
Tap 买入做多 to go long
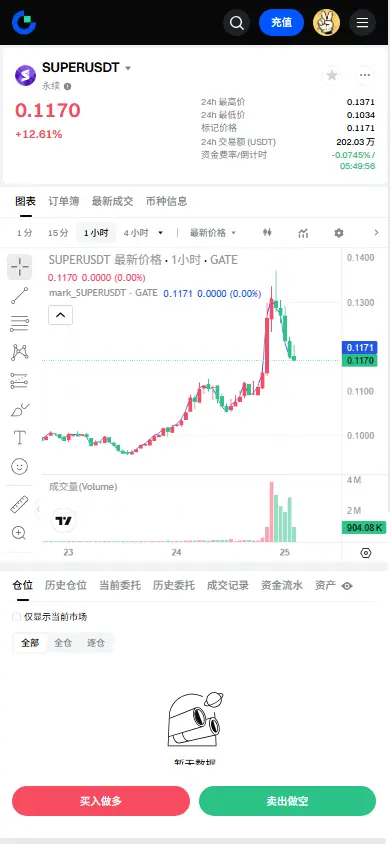coord(101,801)
